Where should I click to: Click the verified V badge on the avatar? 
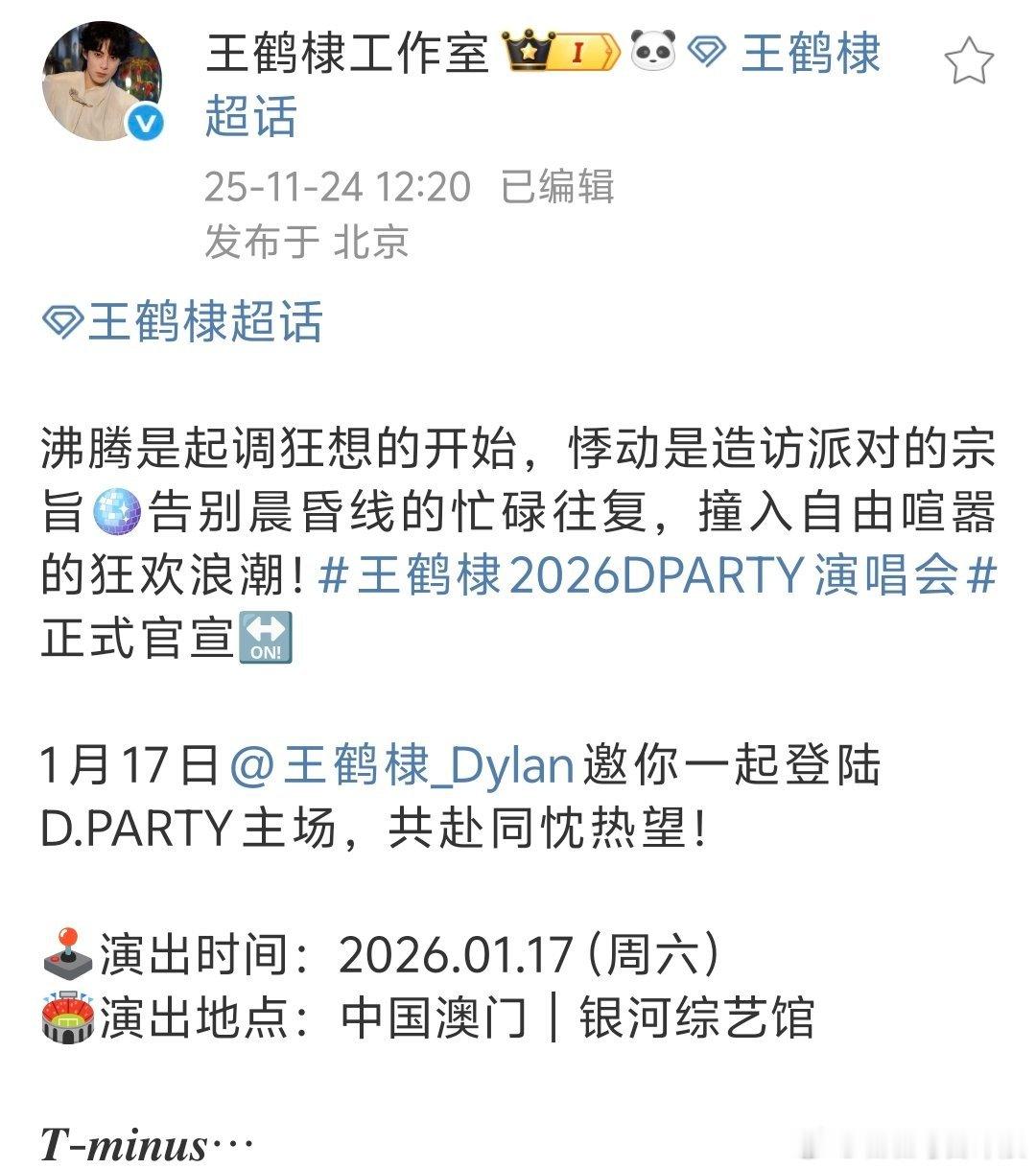(x=144, y=124)
